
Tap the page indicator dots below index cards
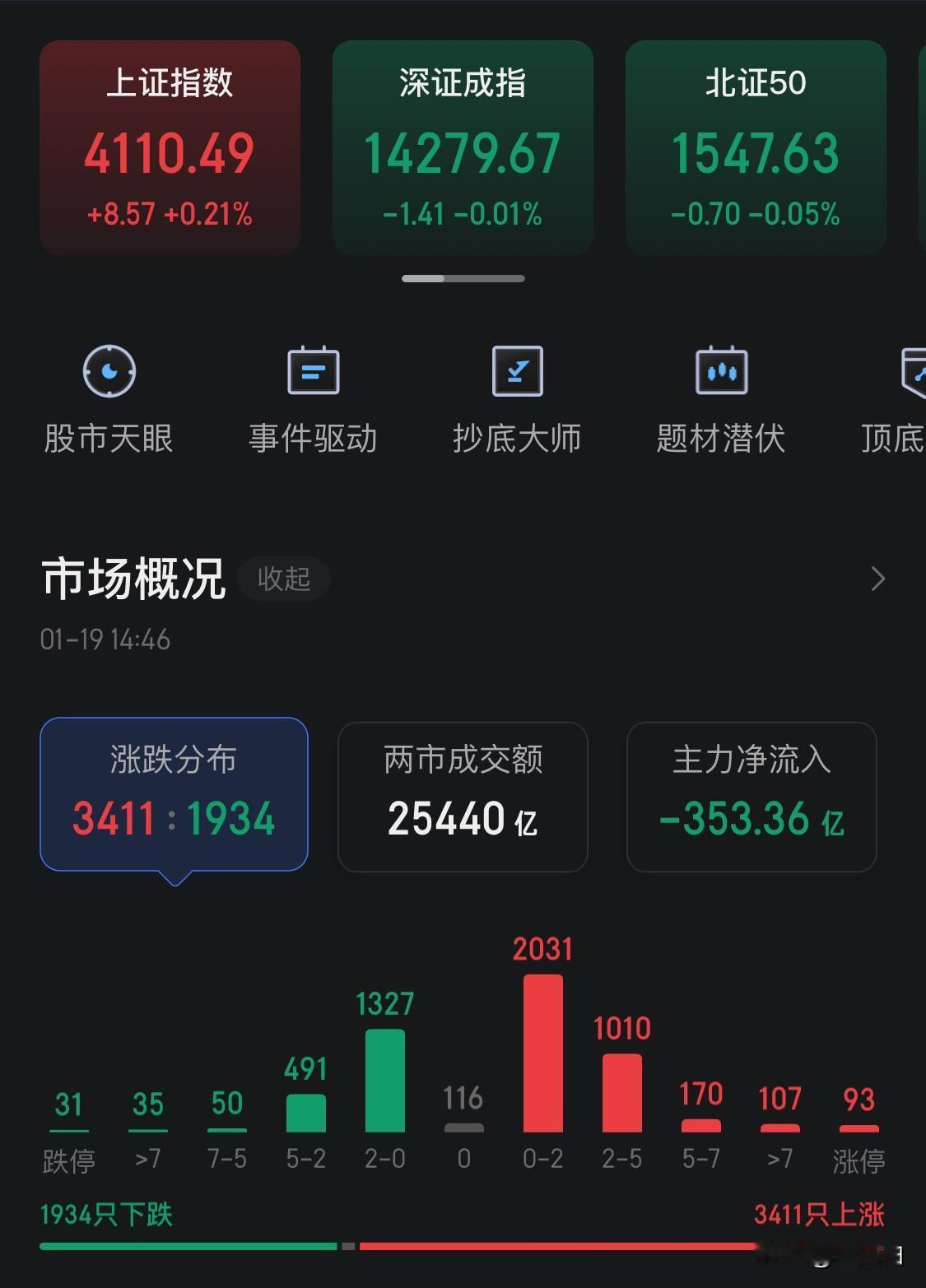coord(463,278)
